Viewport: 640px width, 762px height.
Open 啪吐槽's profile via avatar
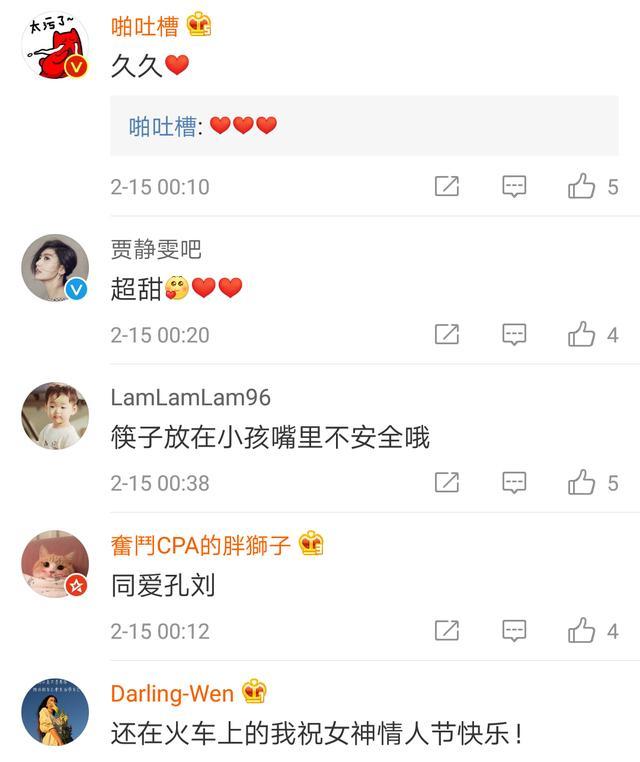55,47
